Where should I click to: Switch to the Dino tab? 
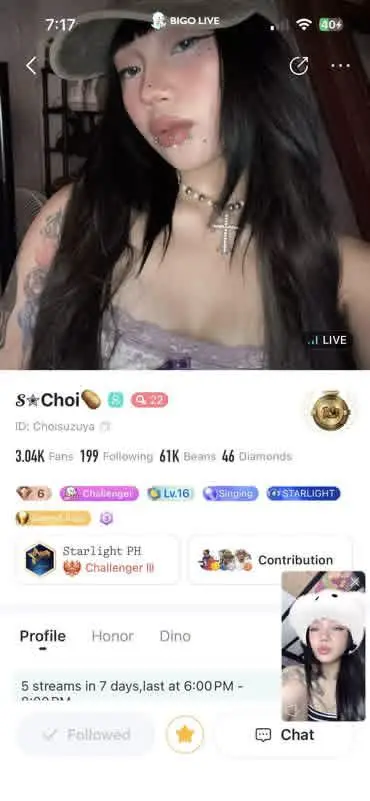pos(175,636)
